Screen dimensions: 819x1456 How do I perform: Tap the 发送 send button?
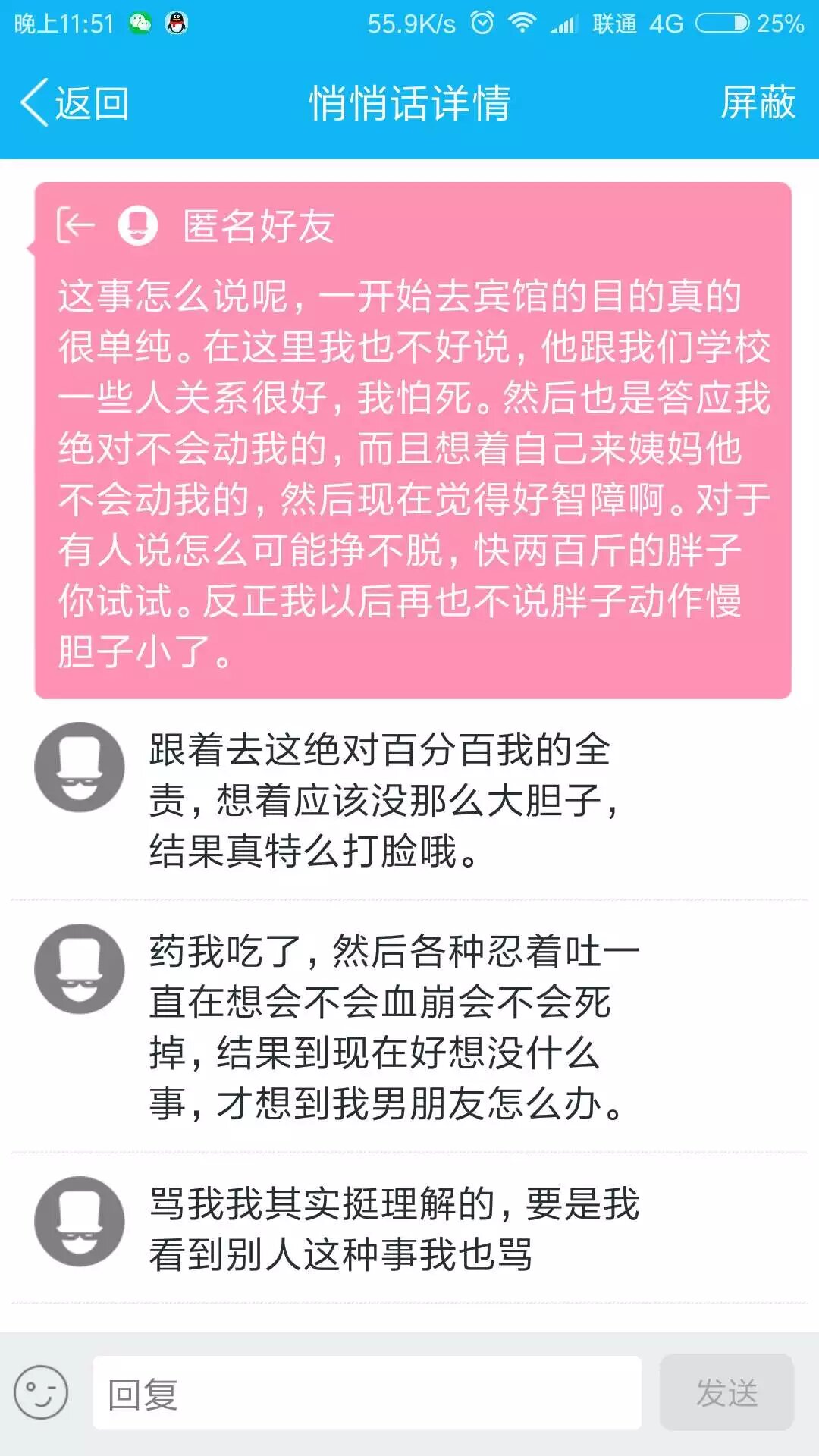tap(726, 1393)
